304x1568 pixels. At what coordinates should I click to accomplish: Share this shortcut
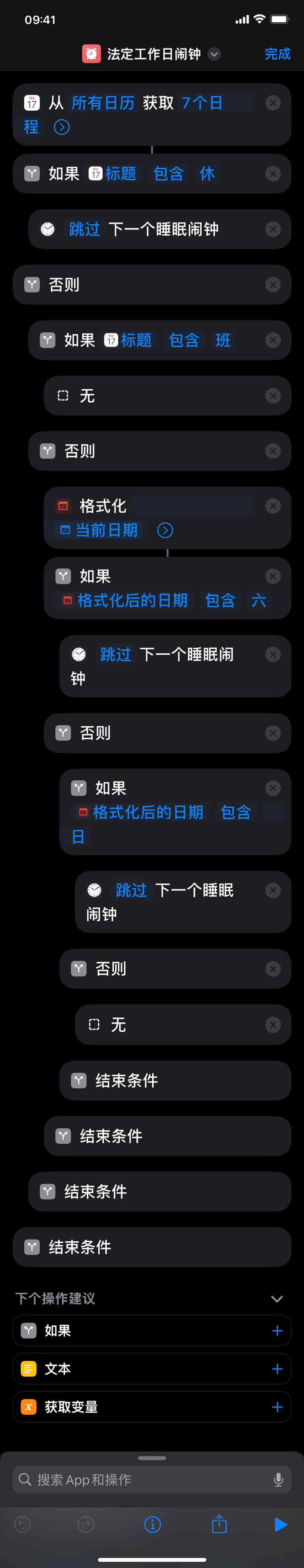point(219,1524)
